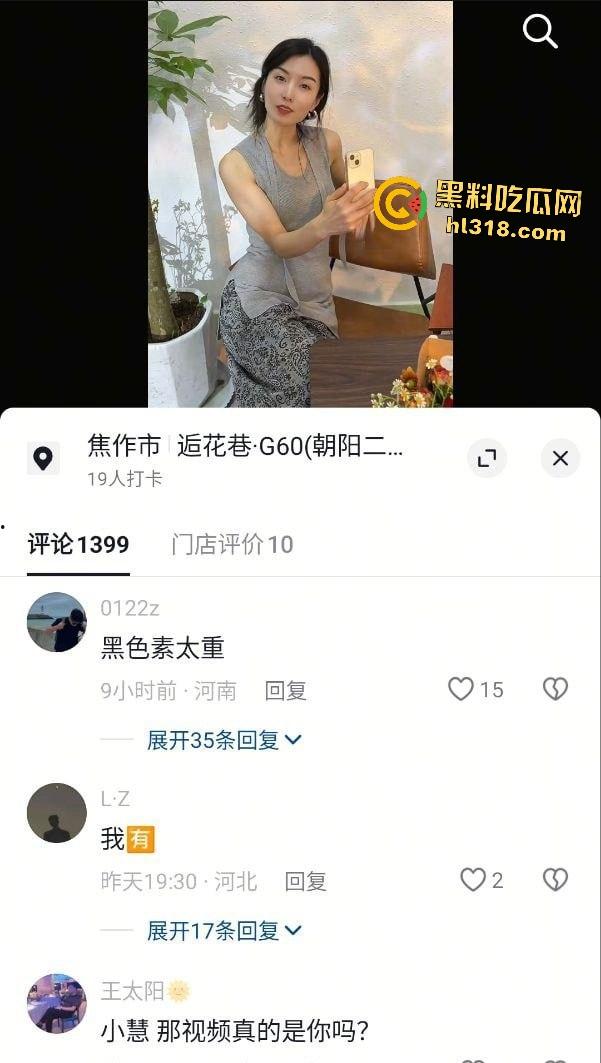
Task: Reply to 0122z's comment
Action: pyautogui.click(x=285, y=690)
